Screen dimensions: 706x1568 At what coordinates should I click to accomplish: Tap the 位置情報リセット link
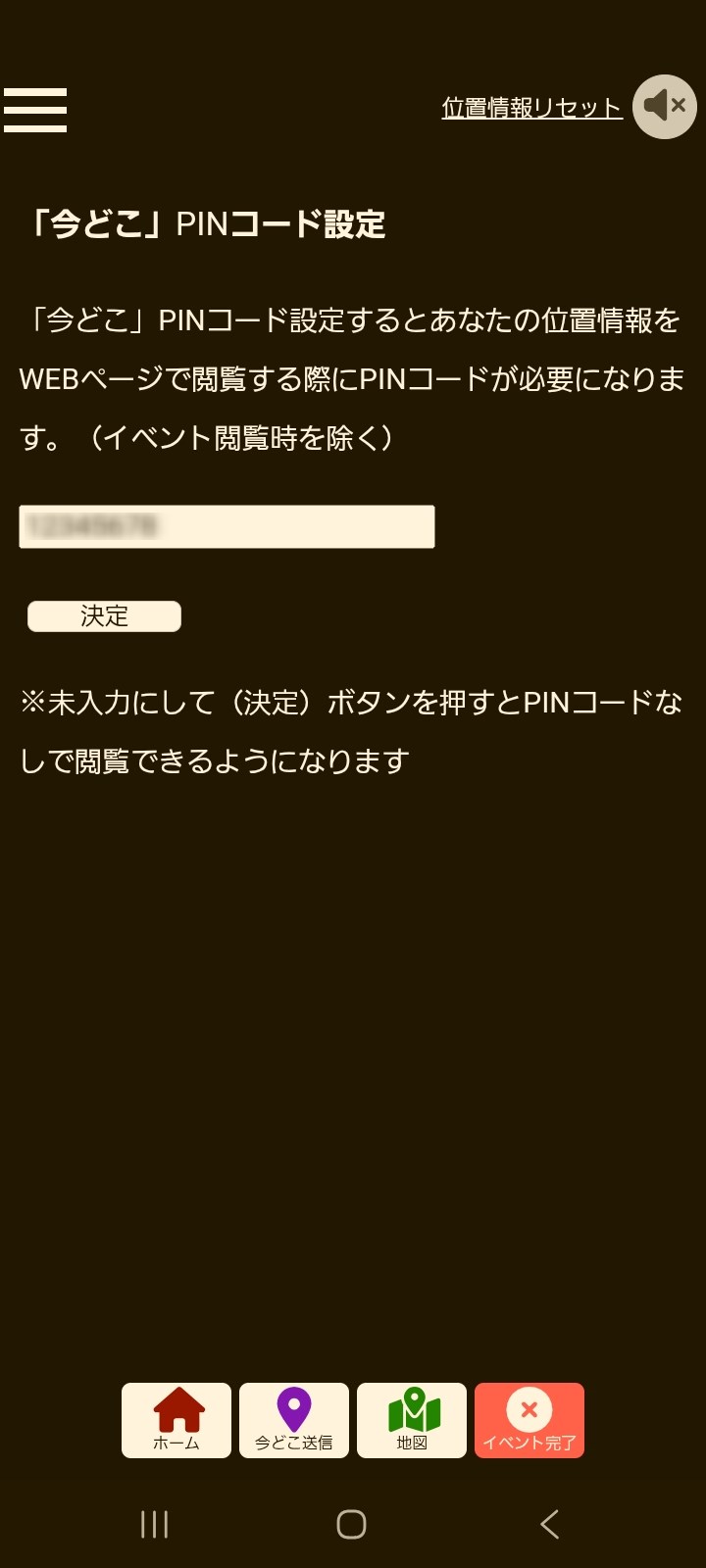tap(530, 109)
